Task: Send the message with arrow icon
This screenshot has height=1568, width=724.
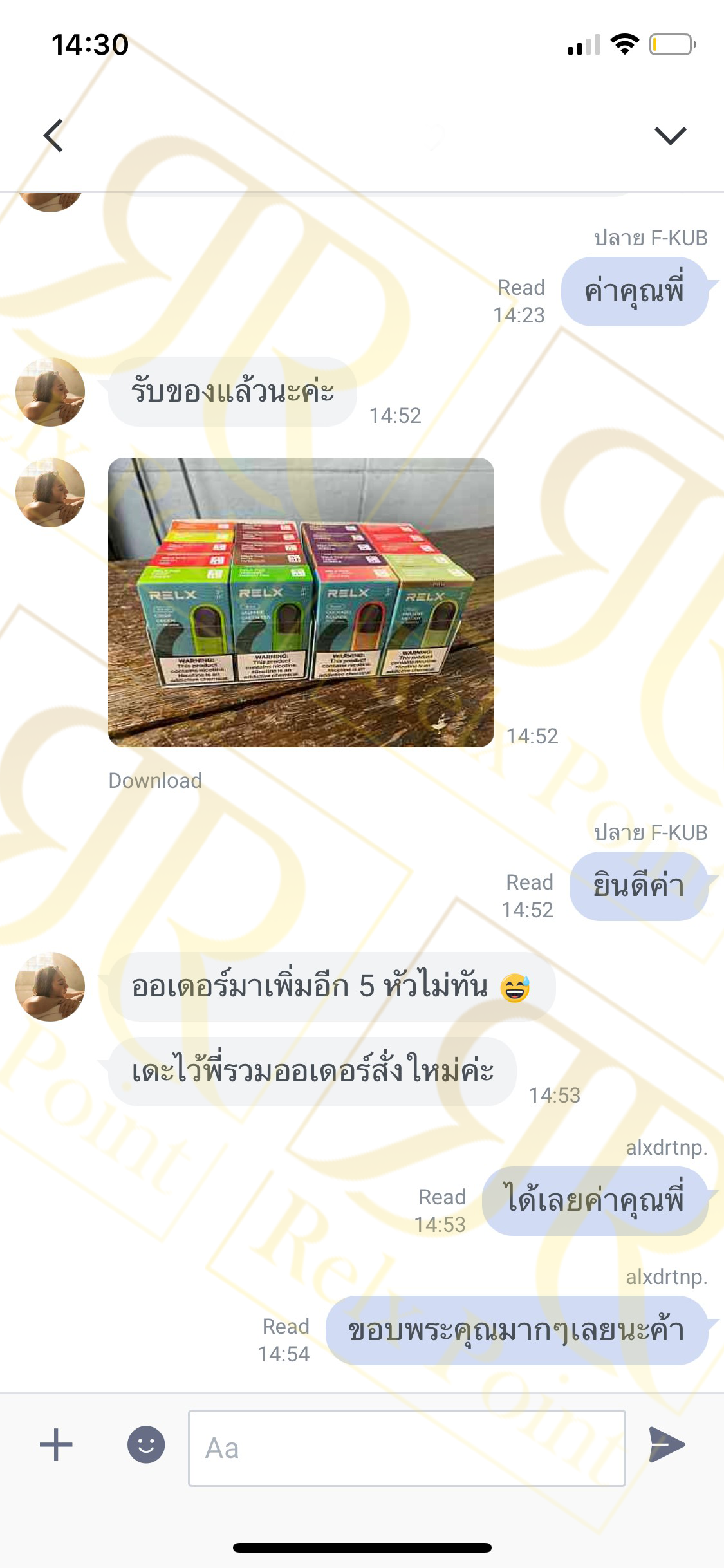Action: point(667,1445)
